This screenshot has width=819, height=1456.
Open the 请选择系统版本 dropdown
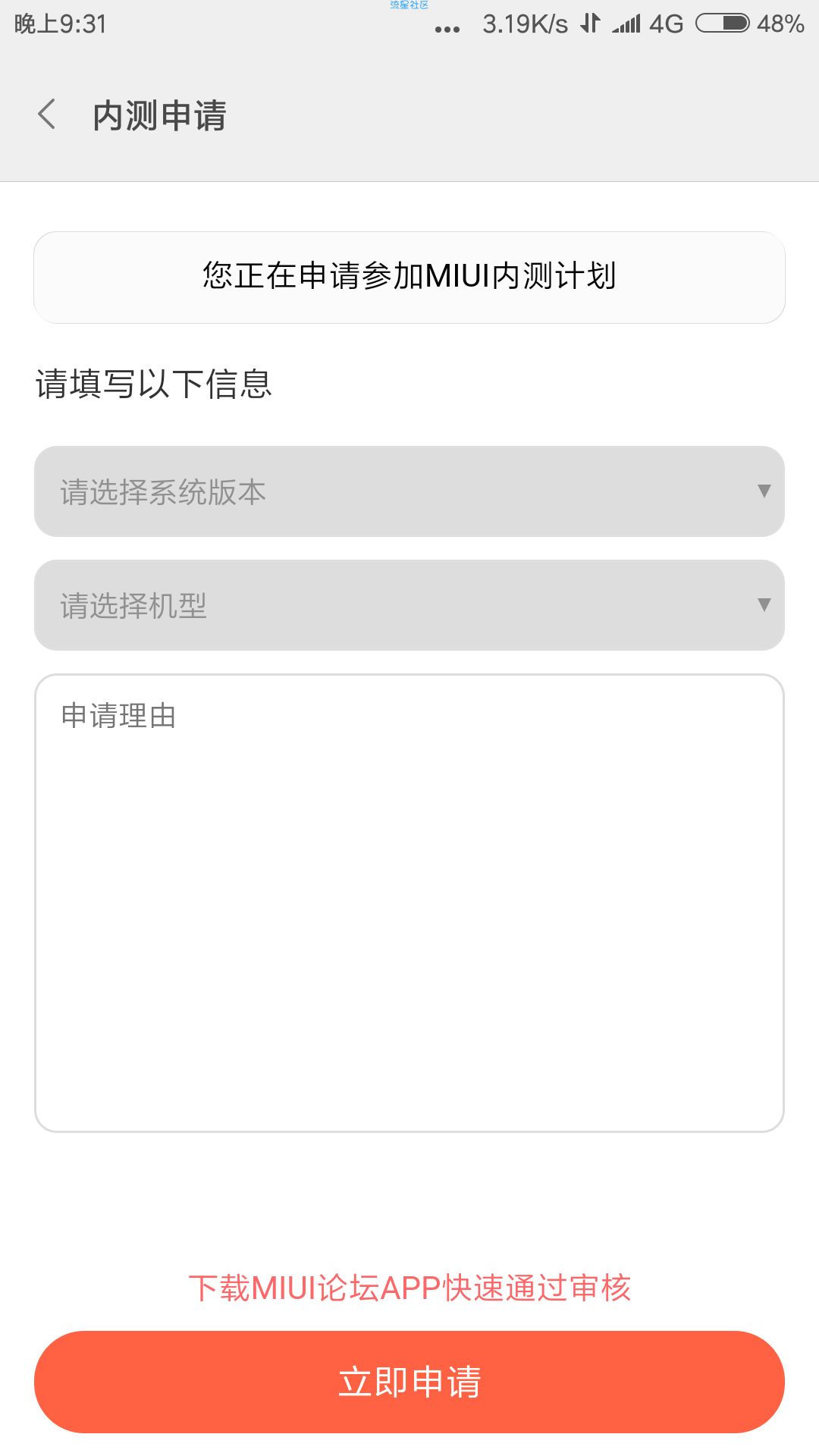coord(409,491)
